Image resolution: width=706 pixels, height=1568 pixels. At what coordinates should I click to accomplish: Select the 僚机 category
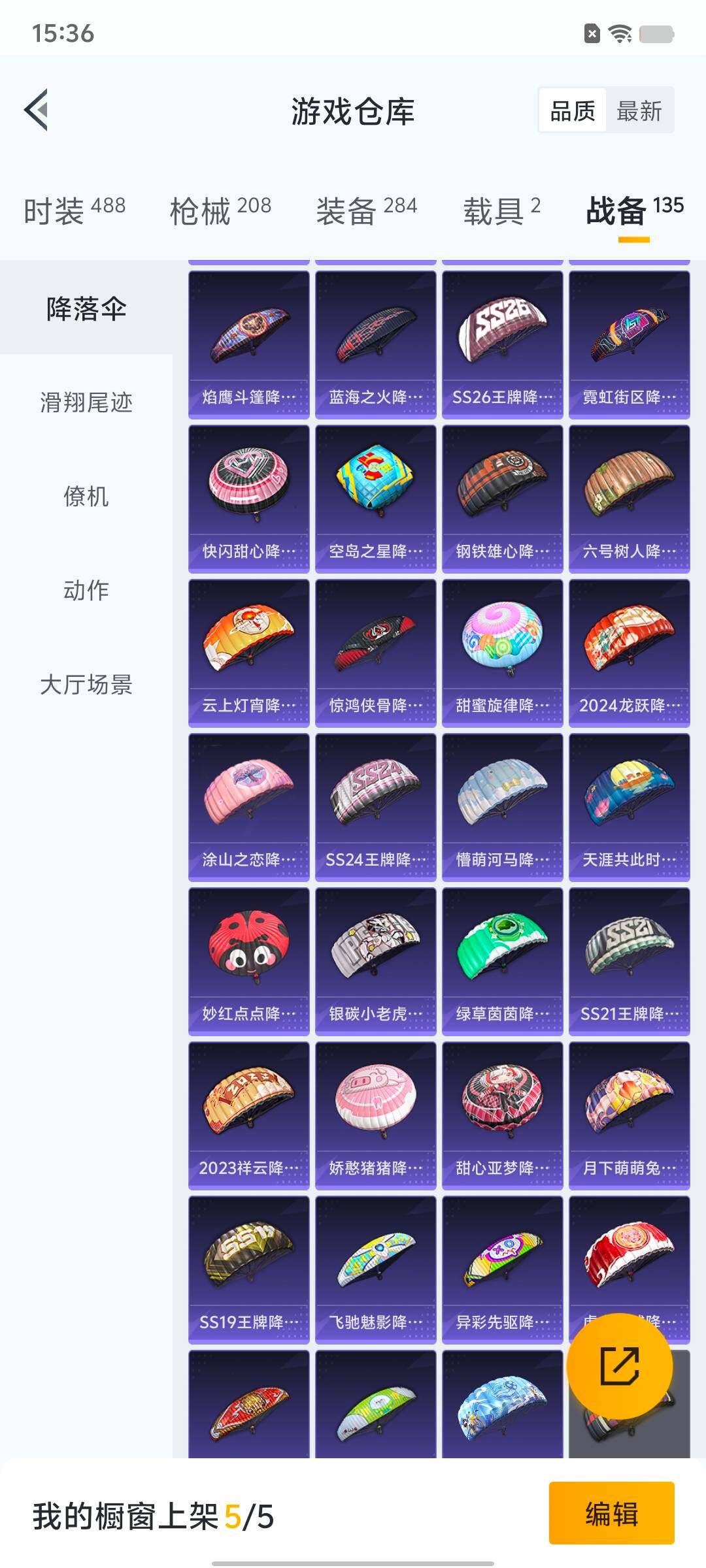pyautogui.click(x=86, y=497)
